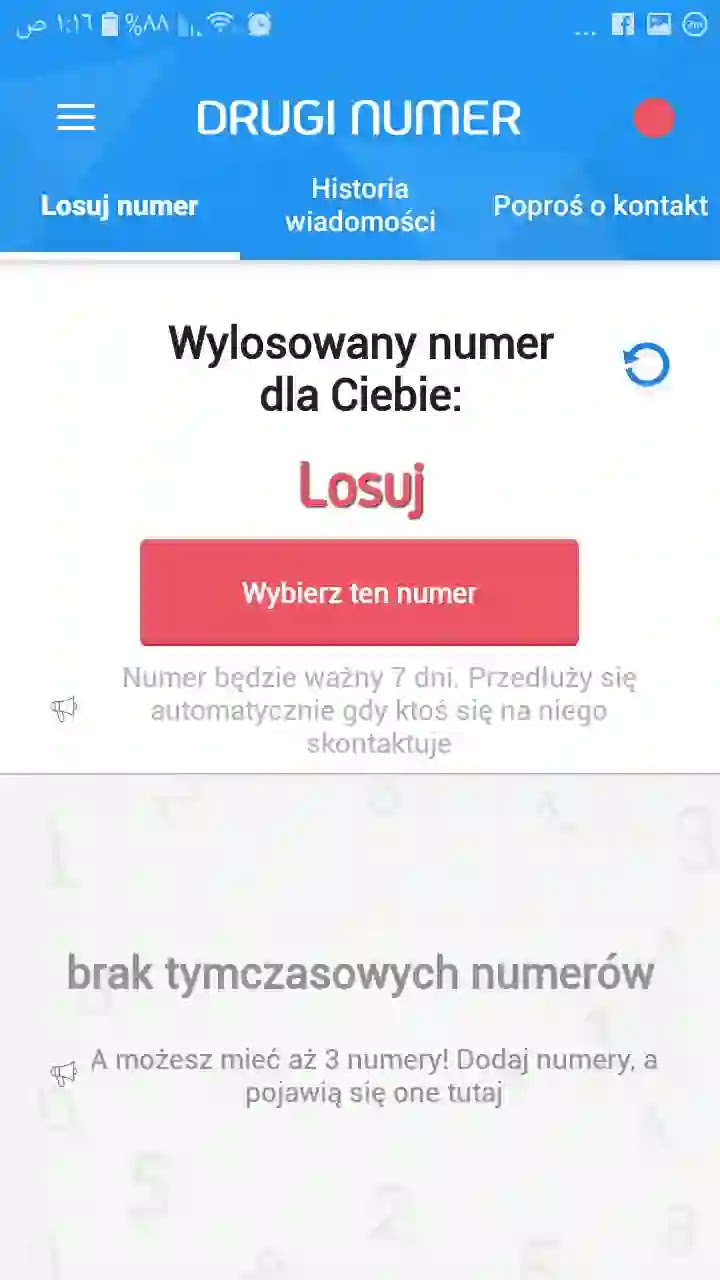This screenshot has height=1280, width=720.
Task: Open the Poproś o kontakt tab
Action: pyautogui.click(x=600, y=205)
